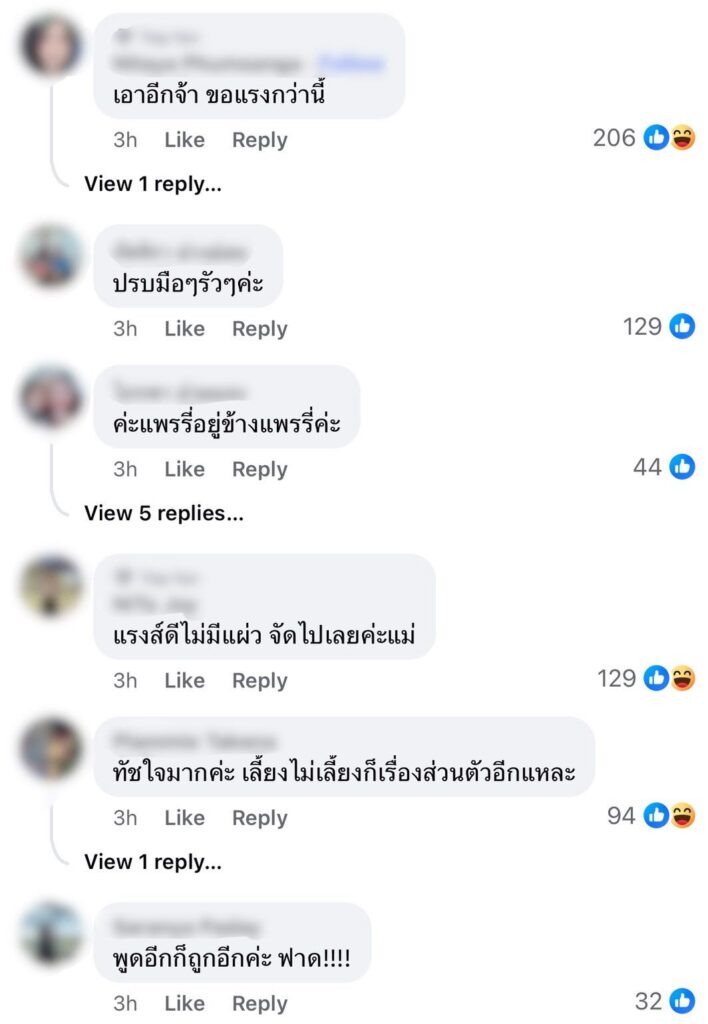Reply to the comment 'ปรบมือๆรัวๆค่ะ'

259,328
